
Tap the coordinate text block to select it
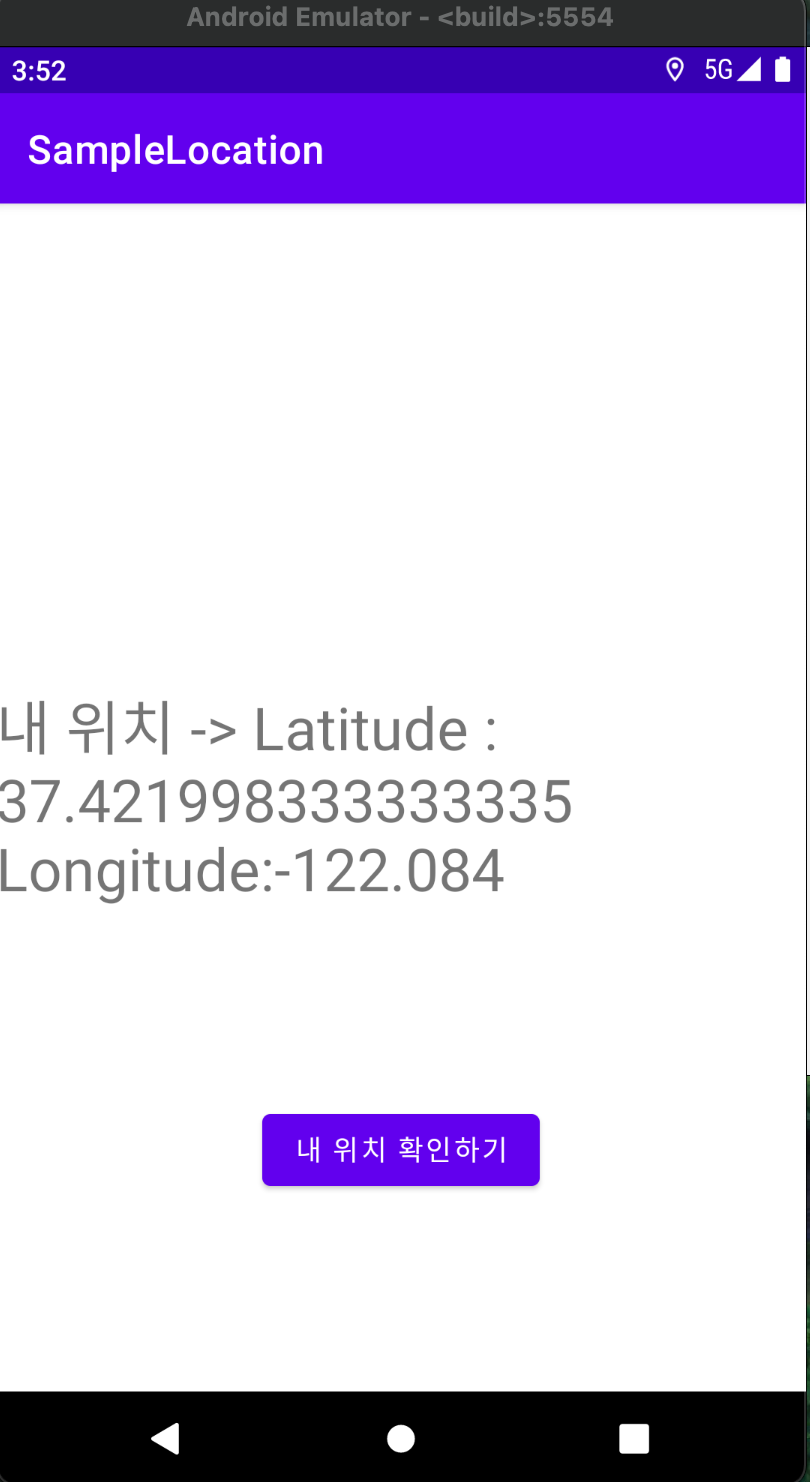[x=287, y=800]
